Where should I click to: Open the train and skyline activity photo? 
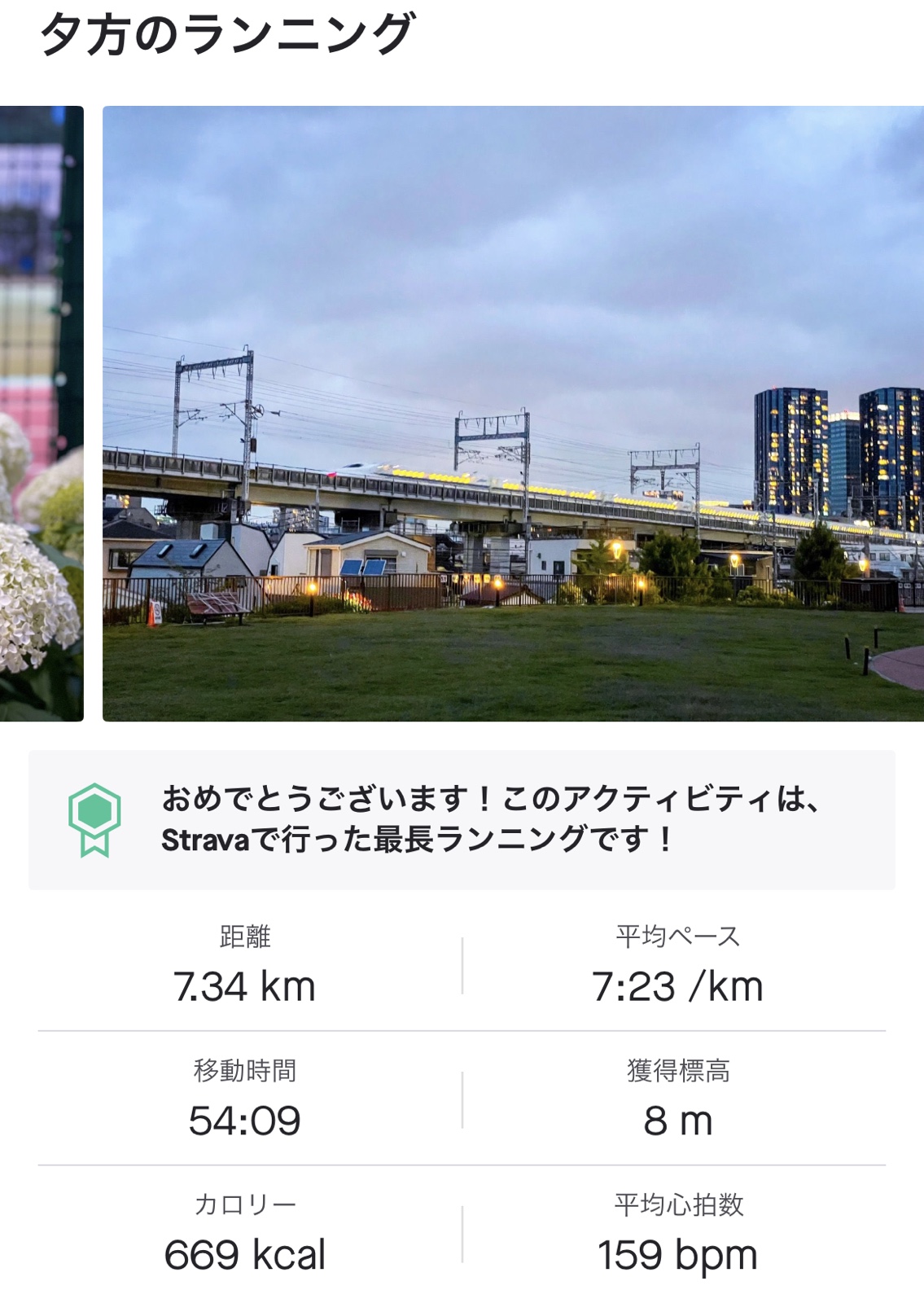[513, 414]
